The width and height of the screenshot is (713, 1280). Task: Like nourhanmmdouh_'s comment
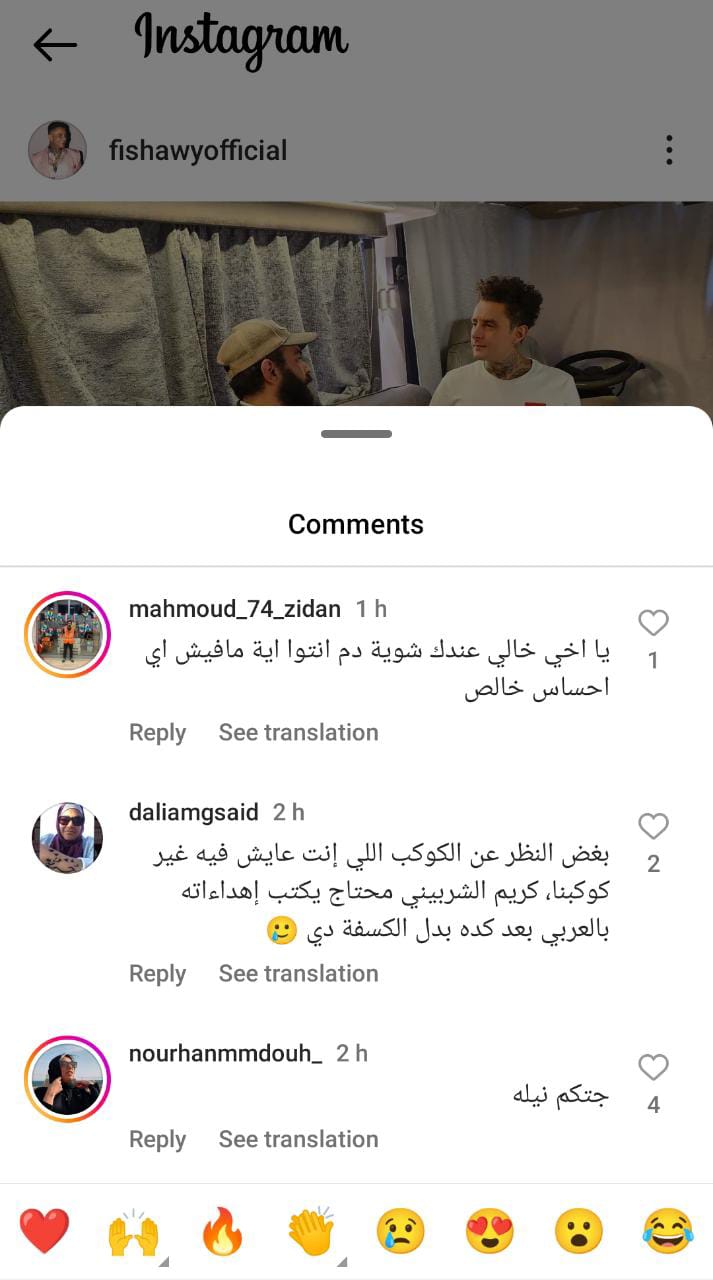653,1067
